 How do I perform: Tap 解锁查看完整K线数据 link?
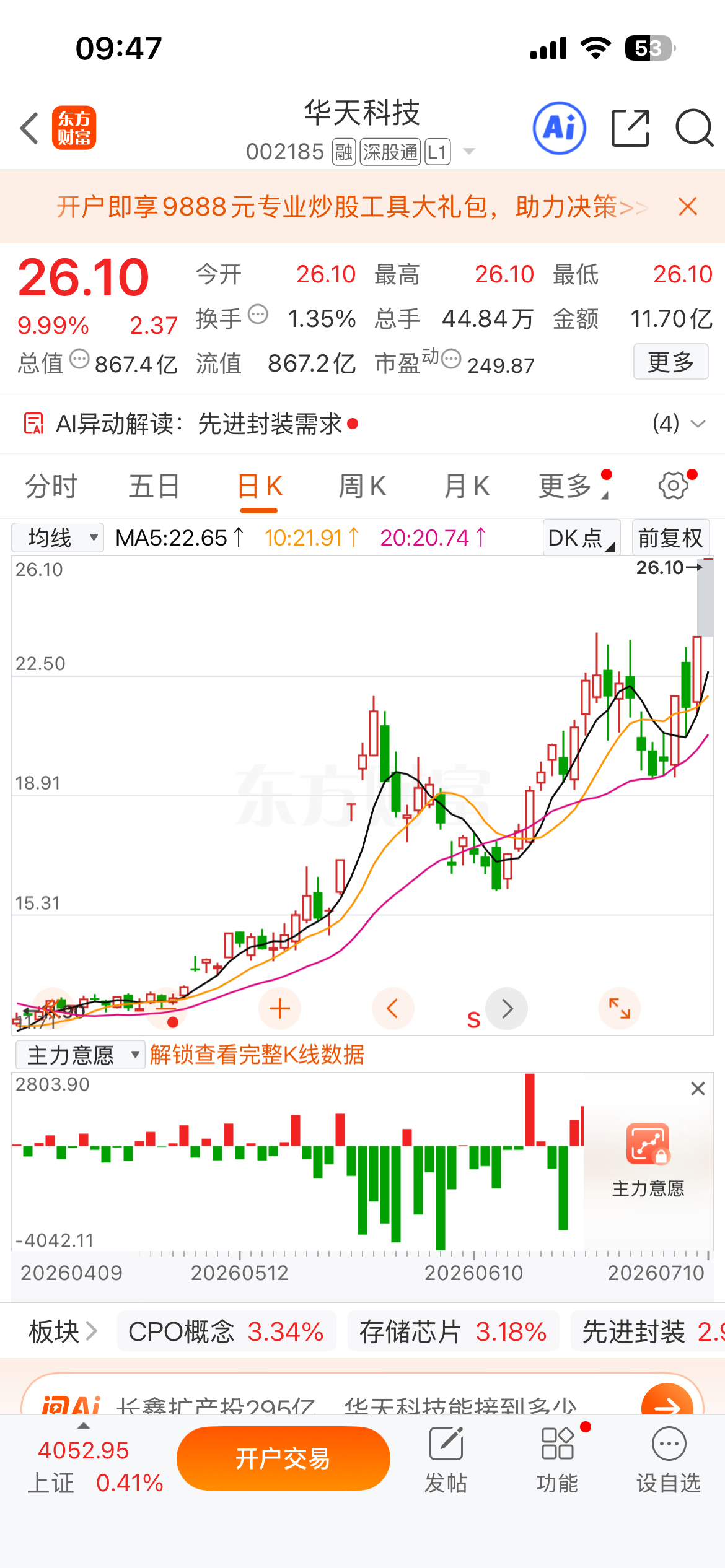[257, 1055]
